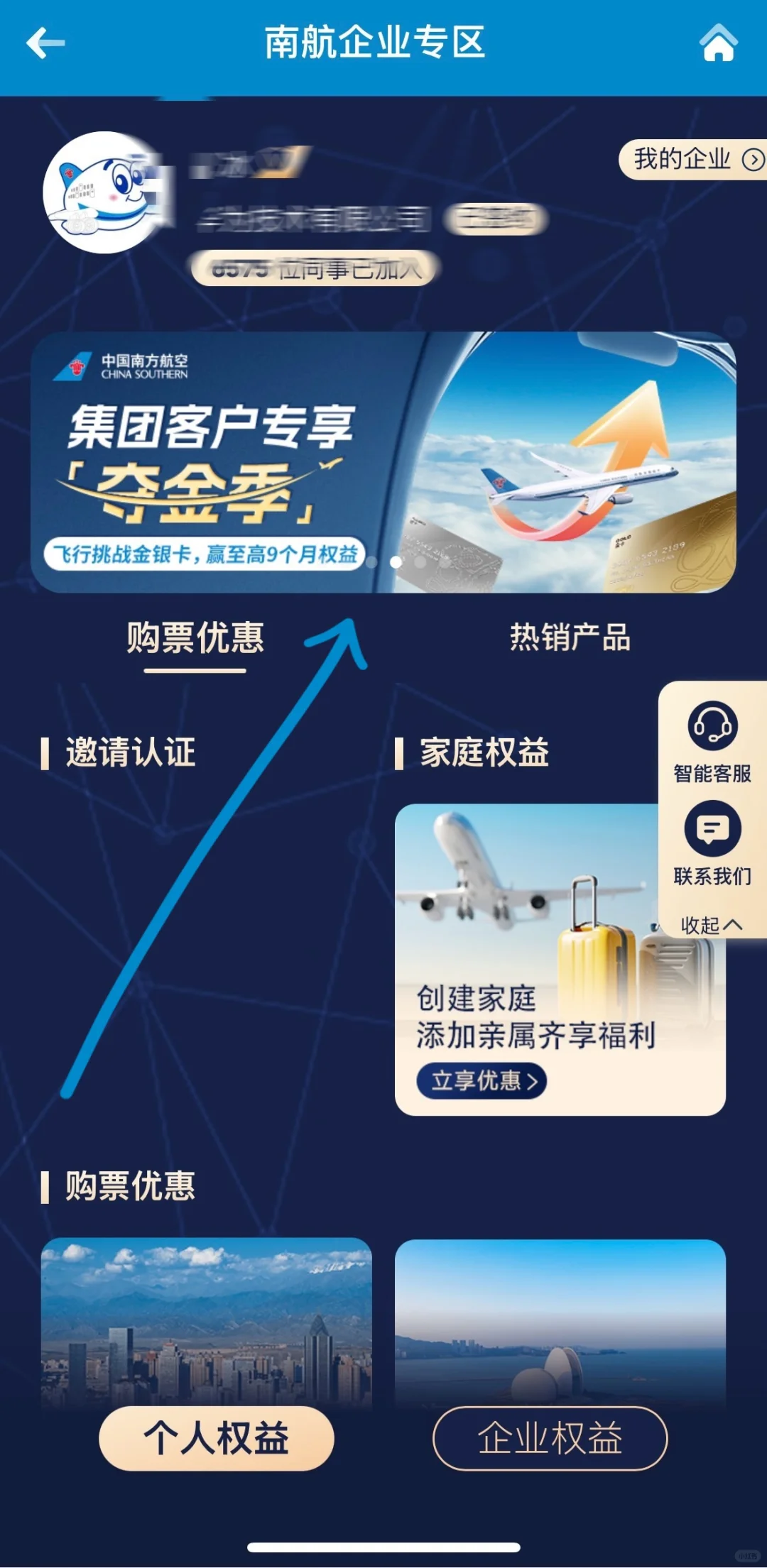This screenshot has width=767, height=1568.
Task: Open 我的企业 page
Action: point(693,159)
